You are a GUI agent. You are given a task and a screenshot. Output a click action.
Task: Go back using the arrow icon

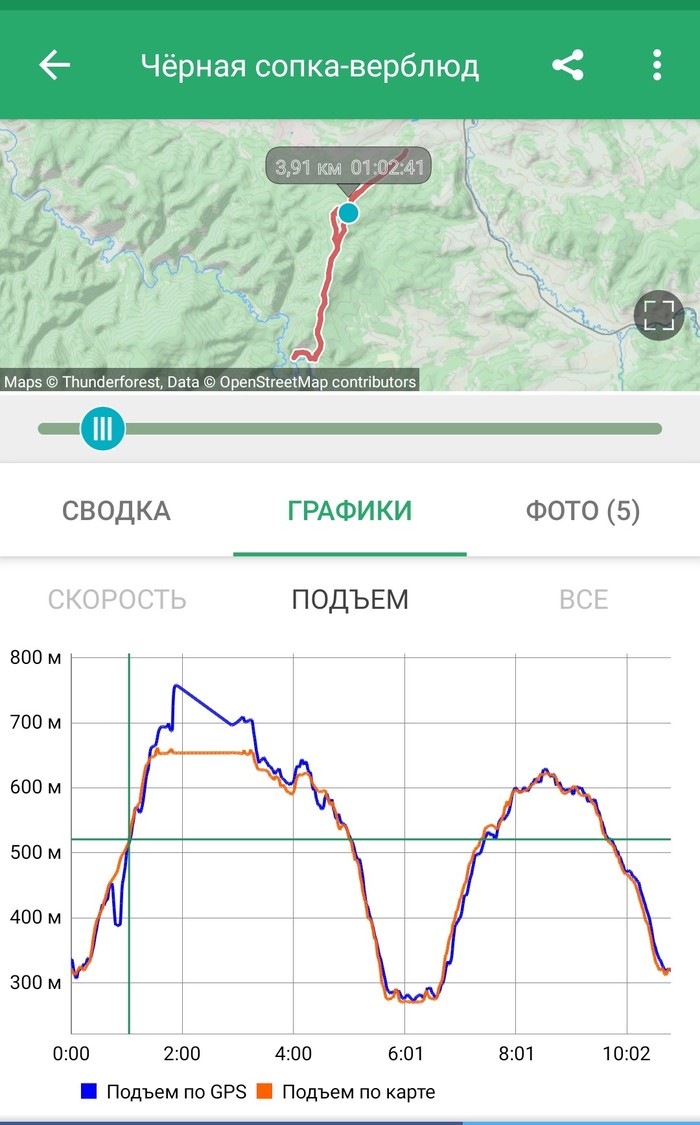click(x=55, y=66)
